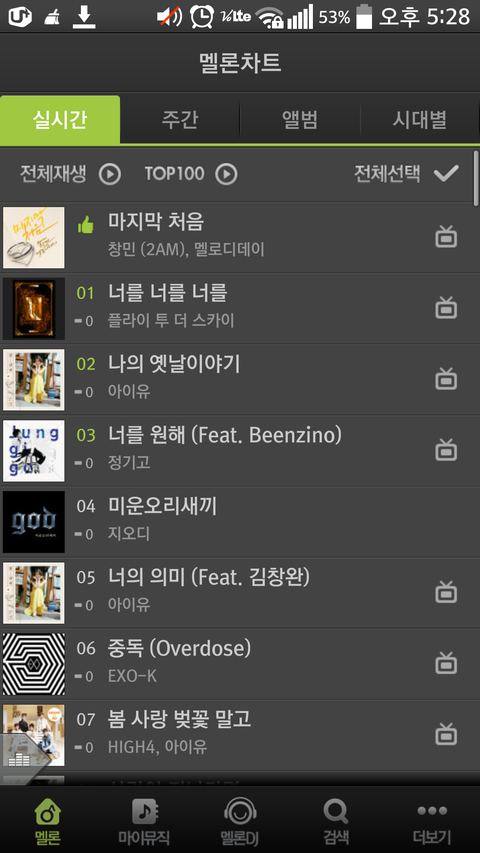The height and width of the screenshot is (853, 480).
Task: Watch the video for 나의 옛날이야기
Action: tap(446, 379)
